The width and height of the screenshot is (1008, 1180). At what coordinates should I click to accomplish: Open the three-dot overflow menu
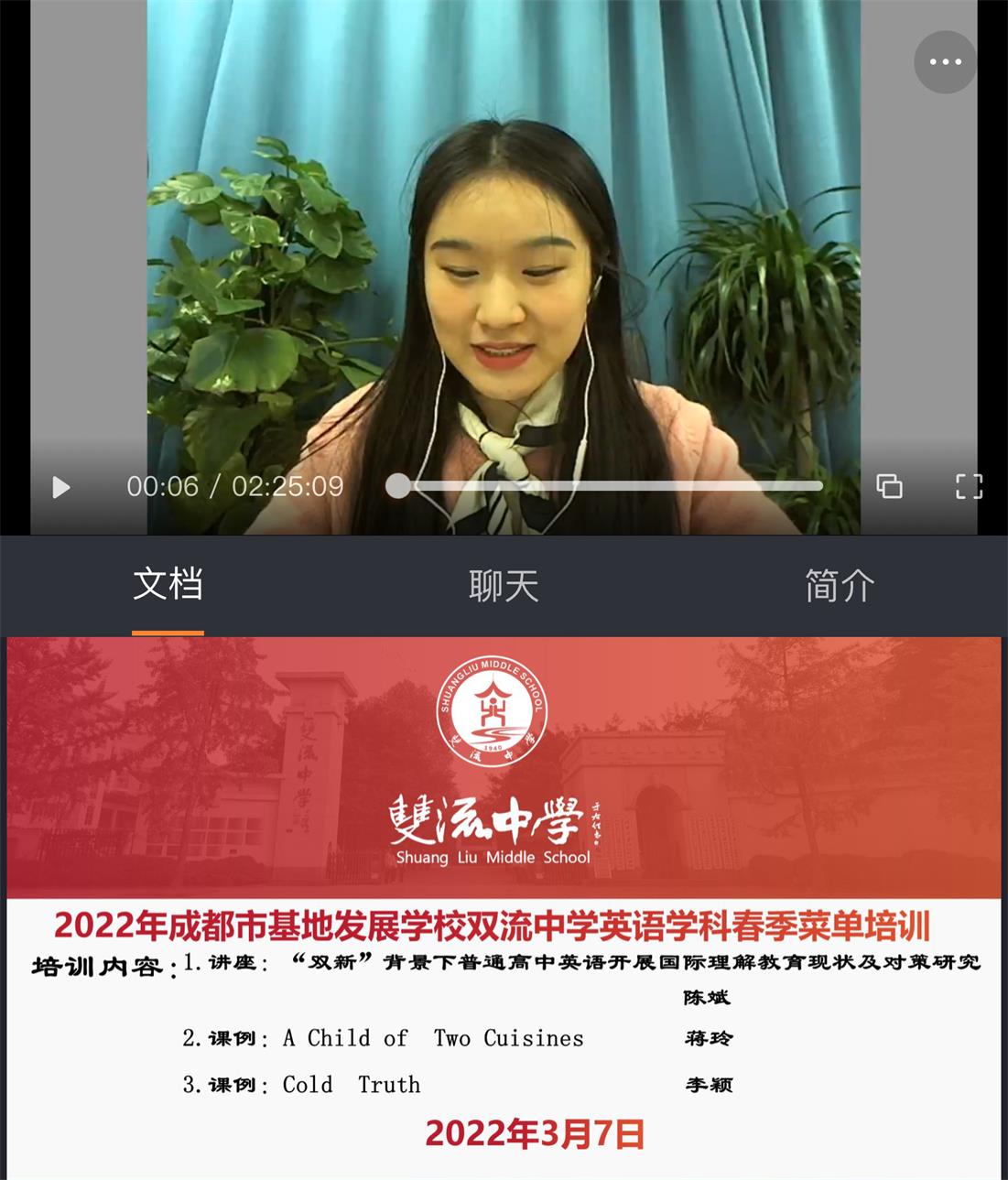point(945,62)
